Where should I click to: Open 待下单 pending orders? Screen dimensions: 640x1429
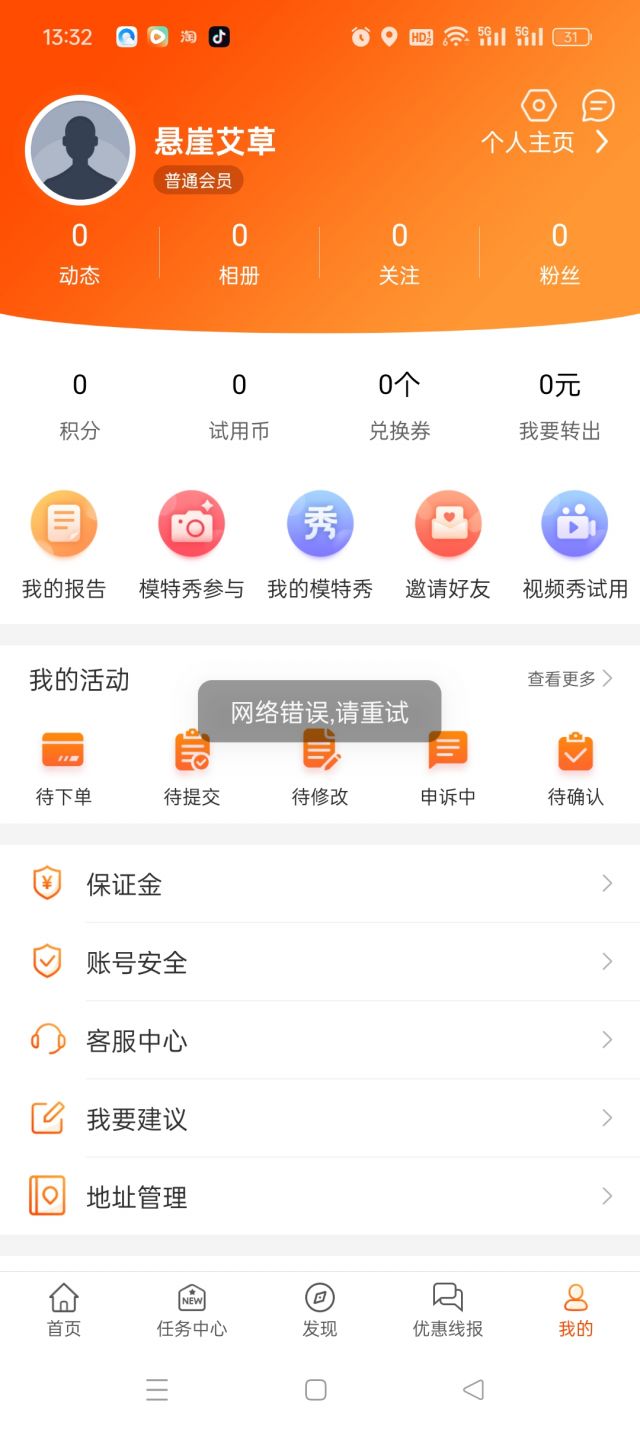pos(64,768)
